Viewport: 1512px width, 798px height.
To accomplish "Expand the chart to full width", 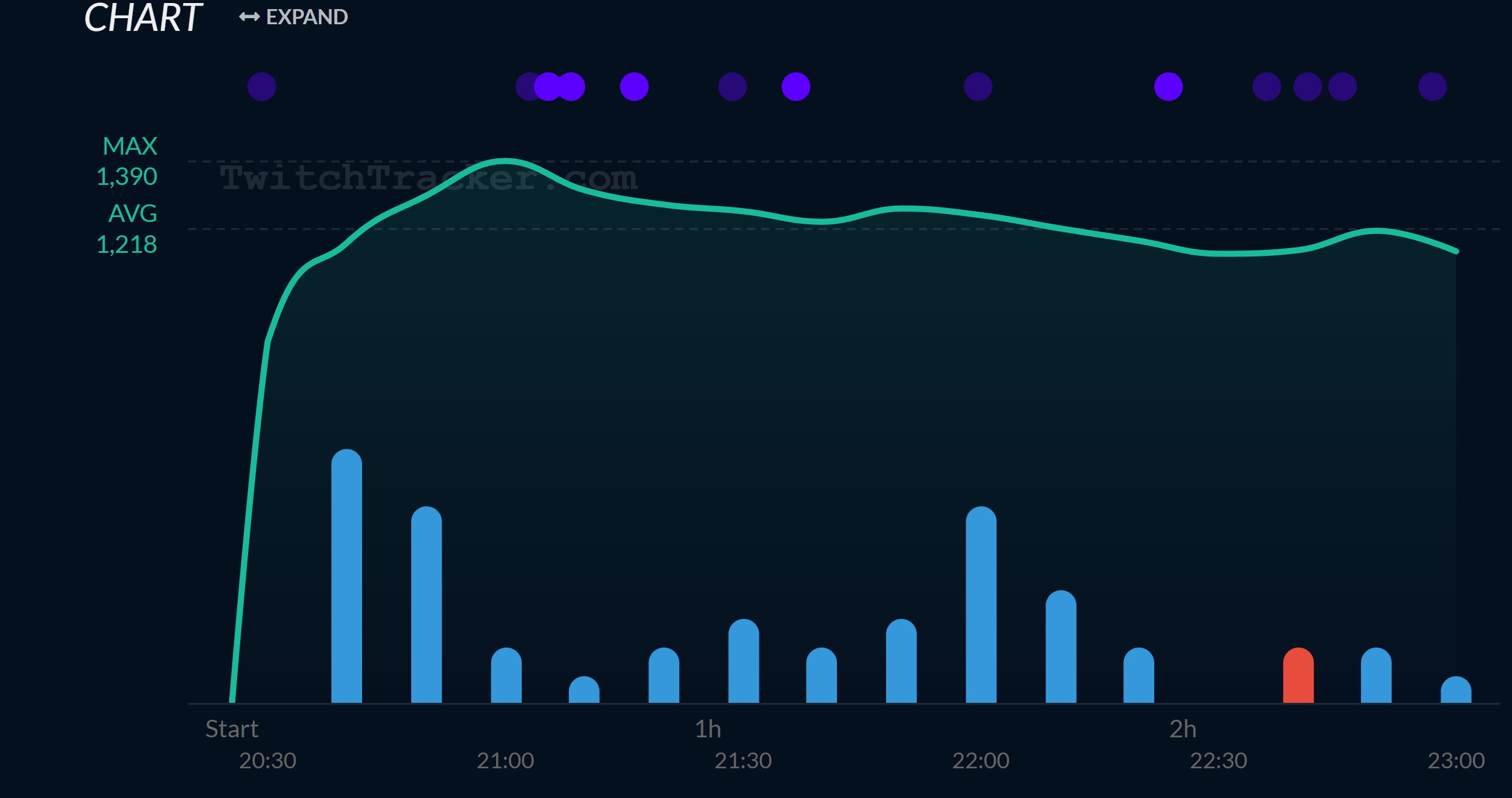I will [x=294, y=17].
